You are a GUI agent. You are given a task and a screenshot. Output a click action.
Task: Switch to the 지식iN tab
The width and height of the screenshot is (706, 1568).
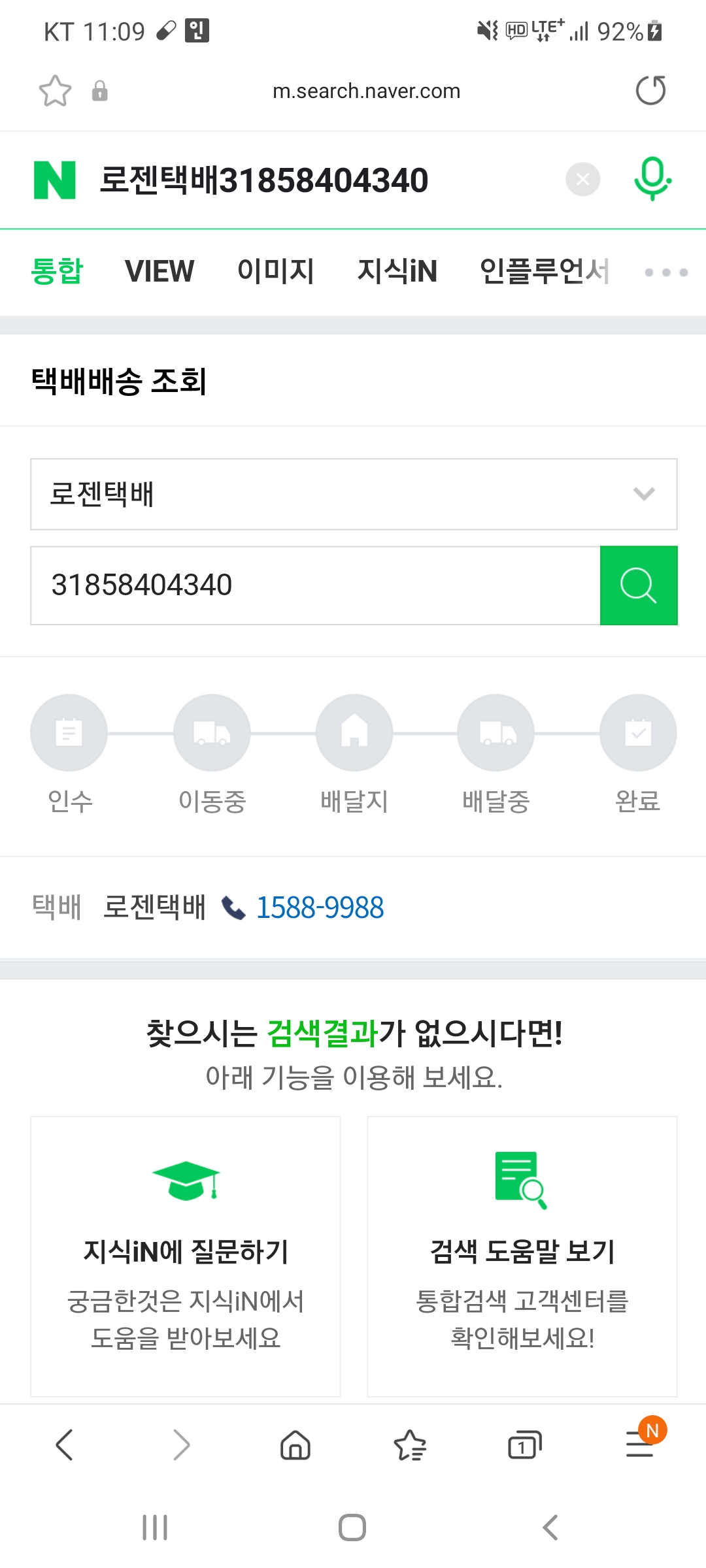397,271
